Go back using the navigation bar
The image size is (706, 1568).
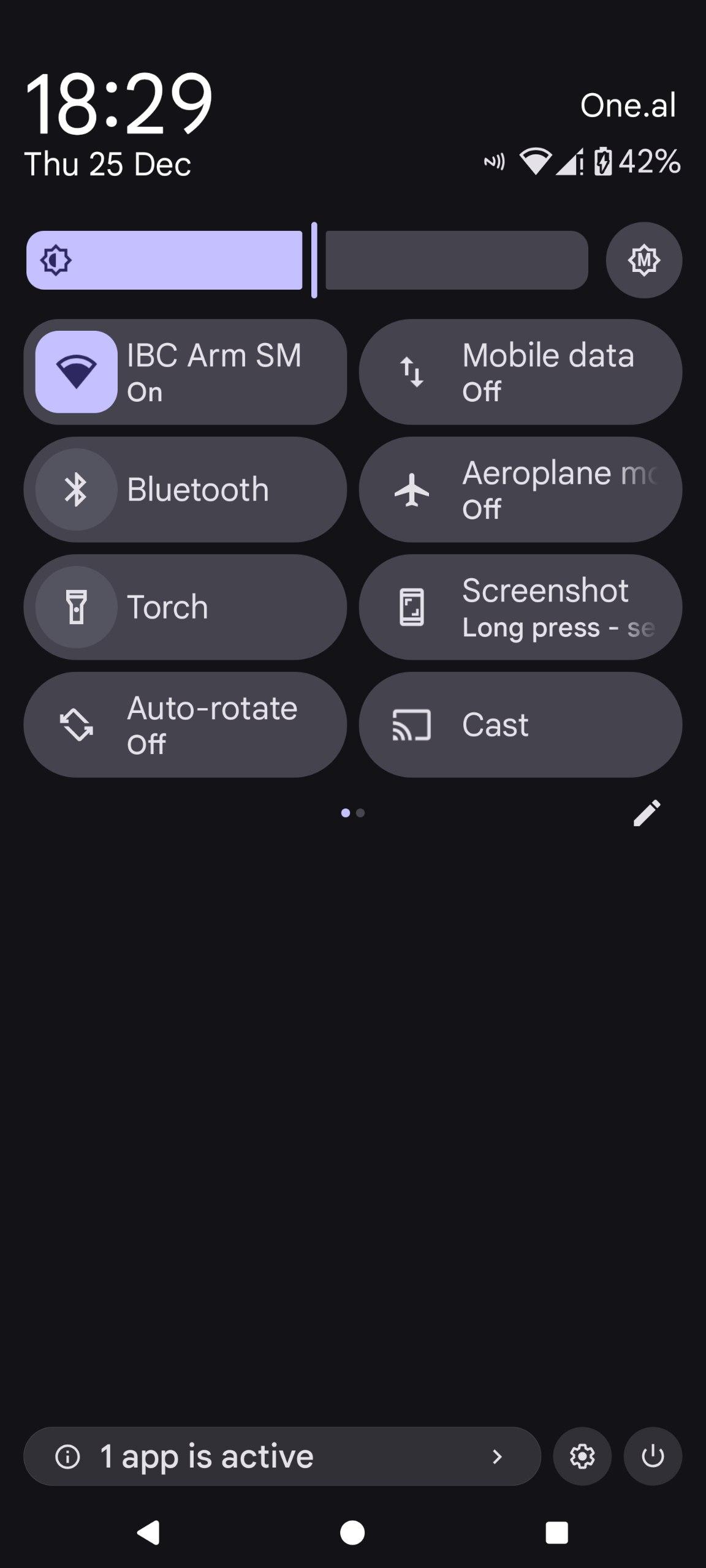pyautogui.click(x=148, y=1532)
